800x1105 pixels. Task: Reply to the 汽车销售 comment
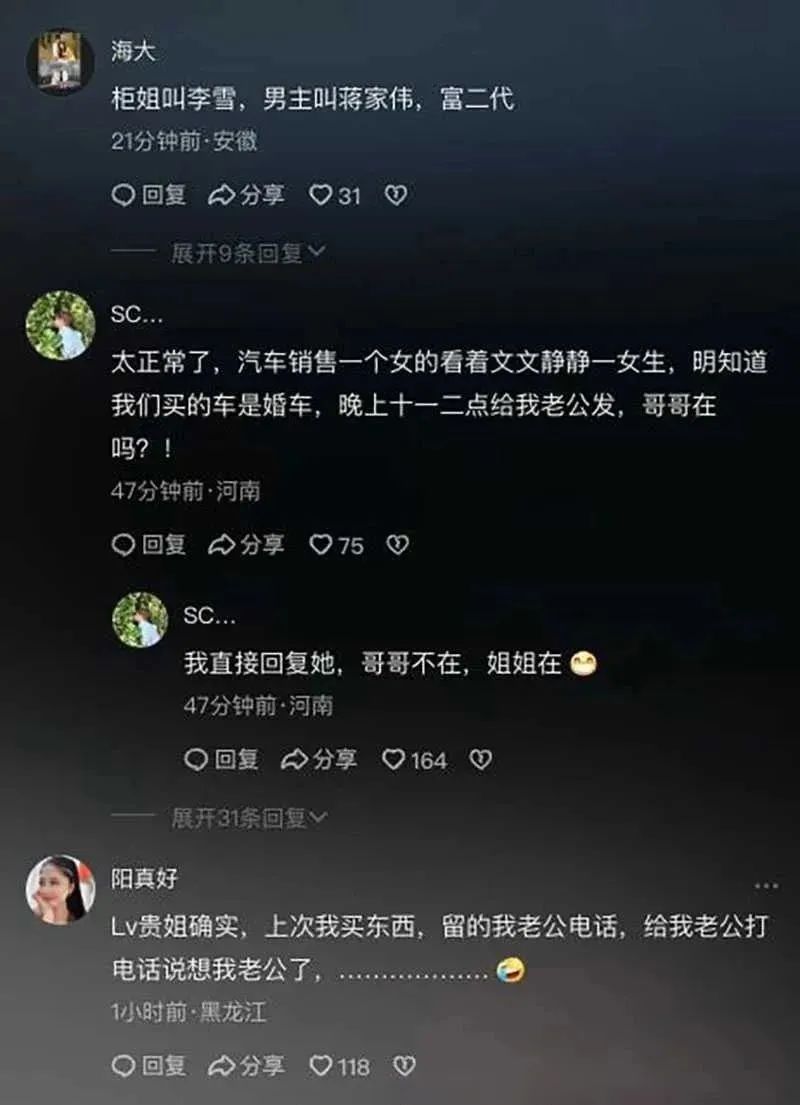[149, 545]
